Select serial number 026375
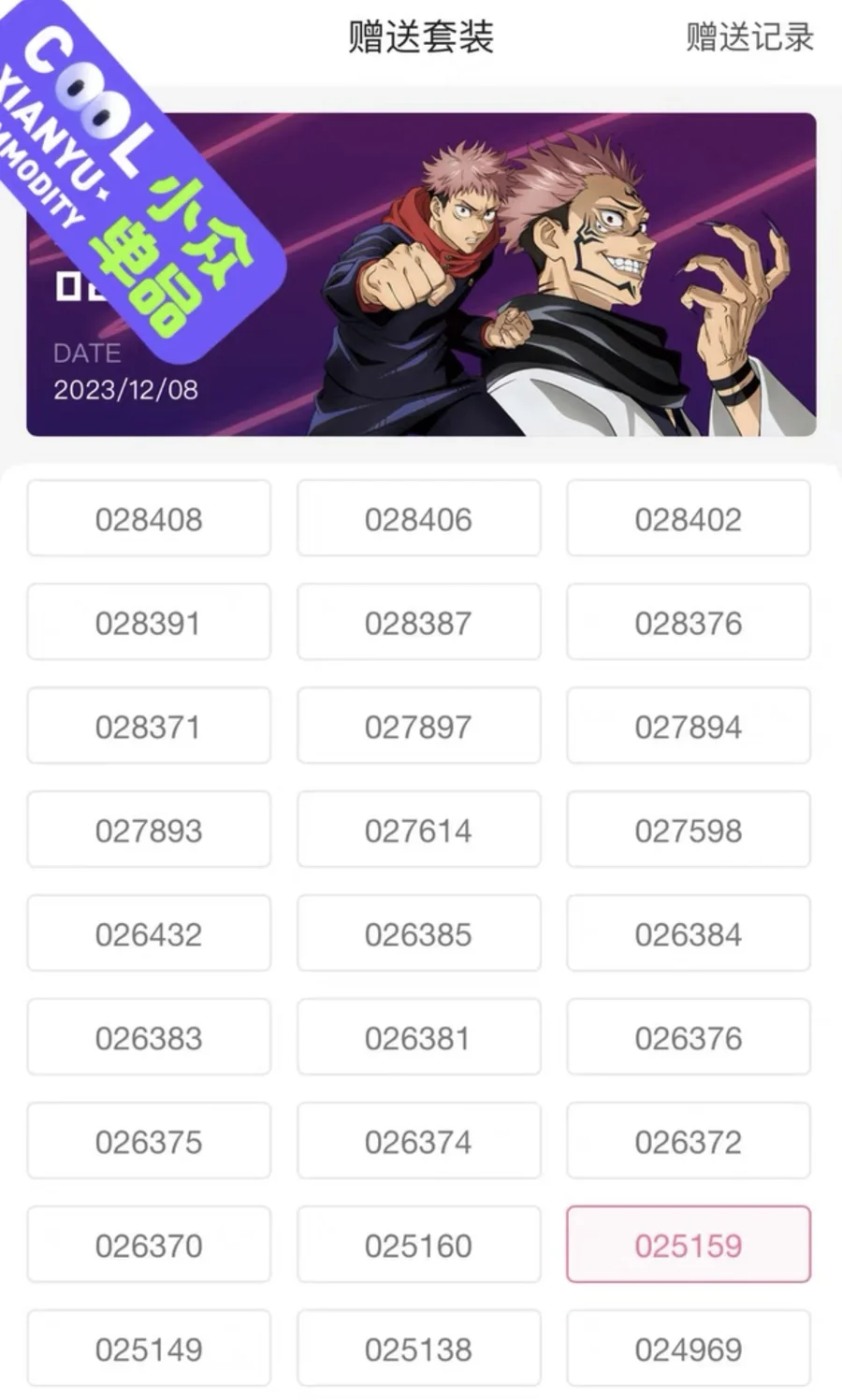Screen dimensions: 842x1400 tap(149, 1142)
